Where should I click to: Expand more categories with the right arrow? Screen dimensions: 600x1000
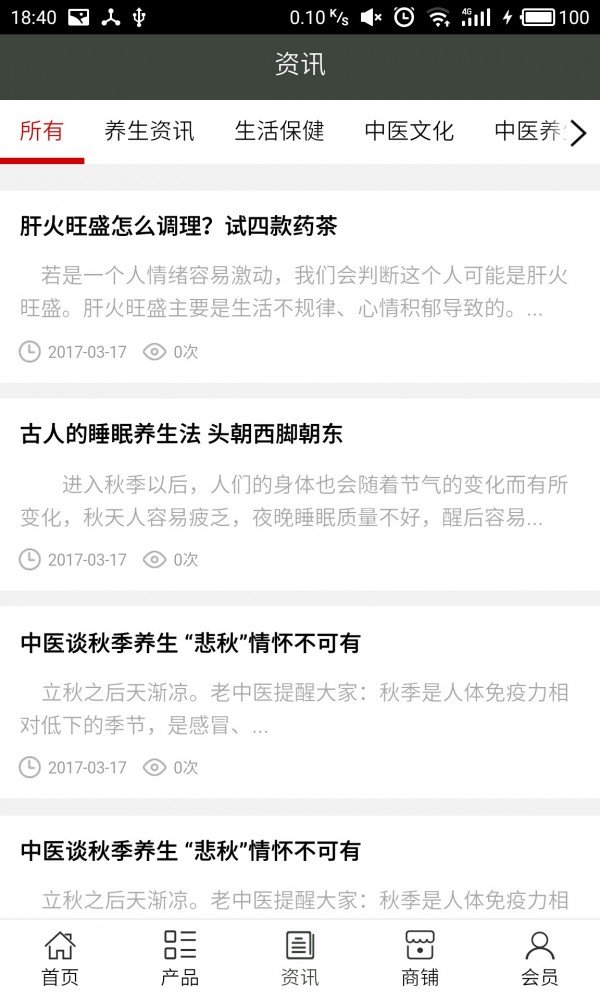(x=578, y=133)
